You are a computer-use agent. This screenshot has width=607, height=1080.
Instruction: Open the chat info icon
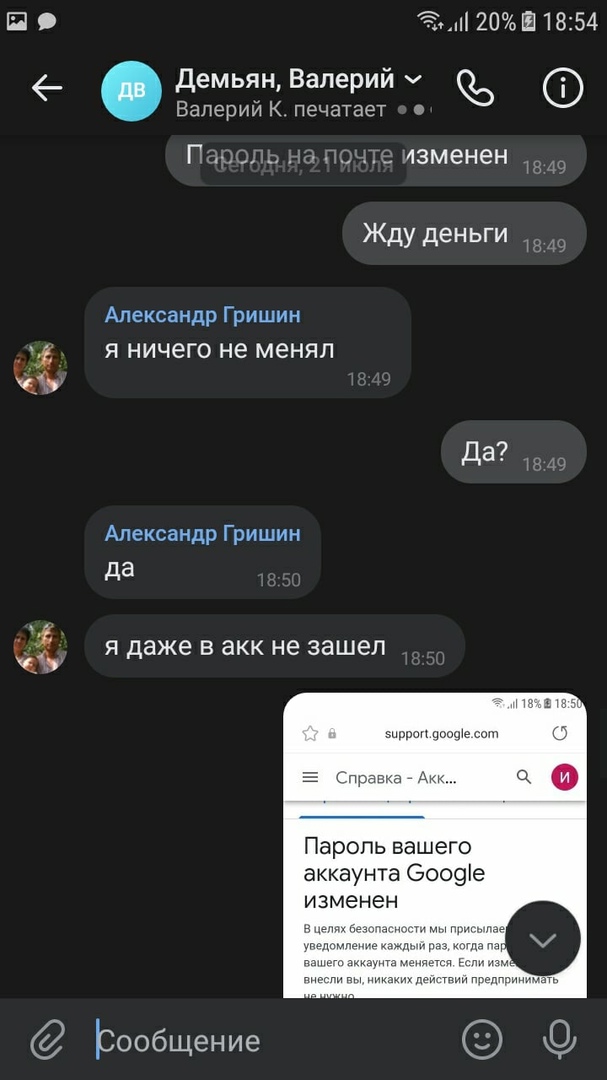(x=562, y=88)
